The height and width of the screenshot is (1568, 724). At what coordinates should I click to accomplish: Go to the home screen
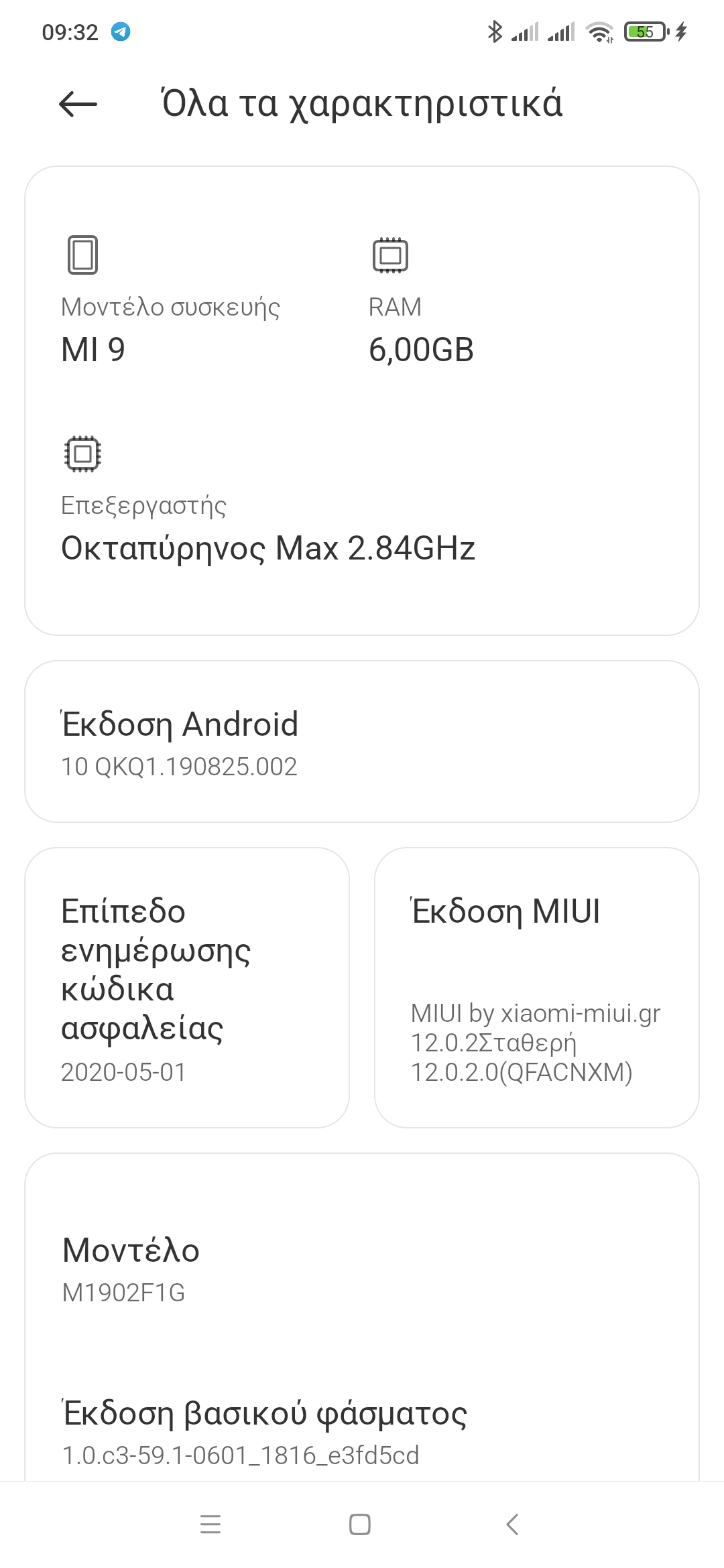[x=360, y=1524]
